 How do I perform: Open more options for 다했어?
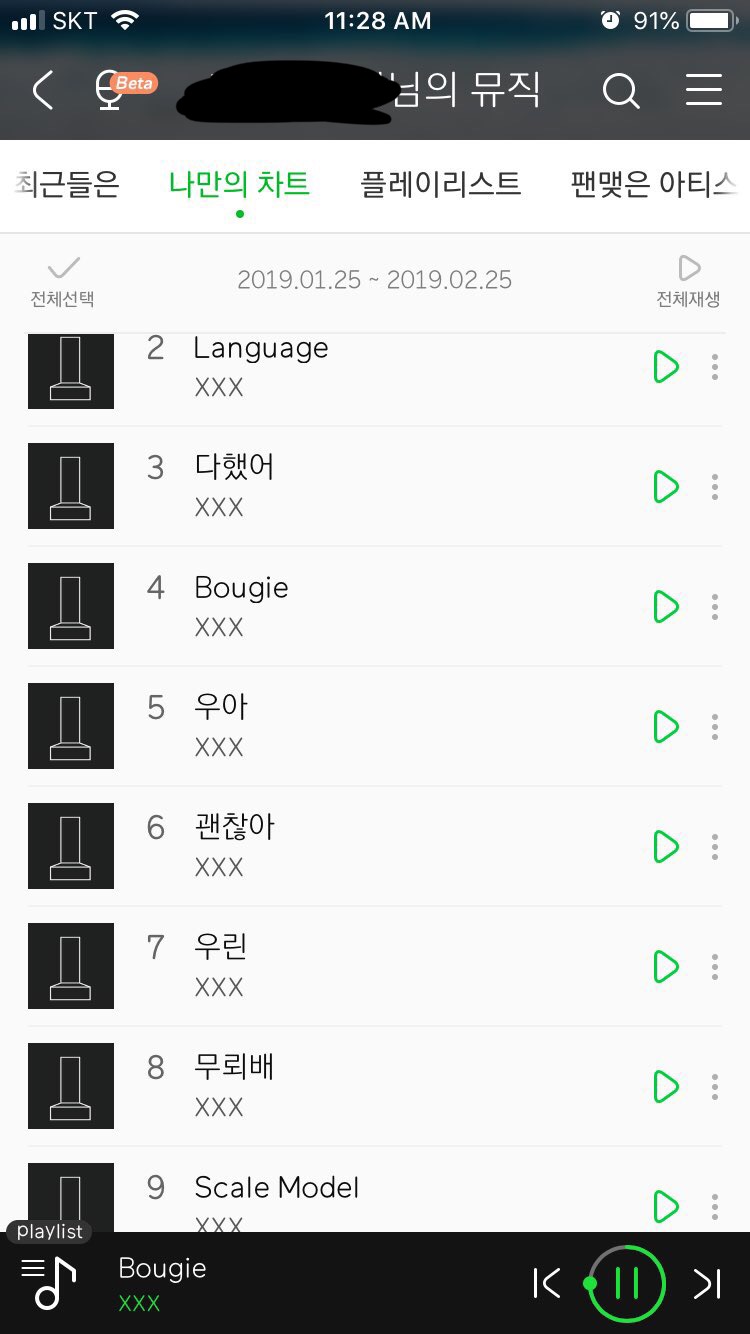pos(714,487)
